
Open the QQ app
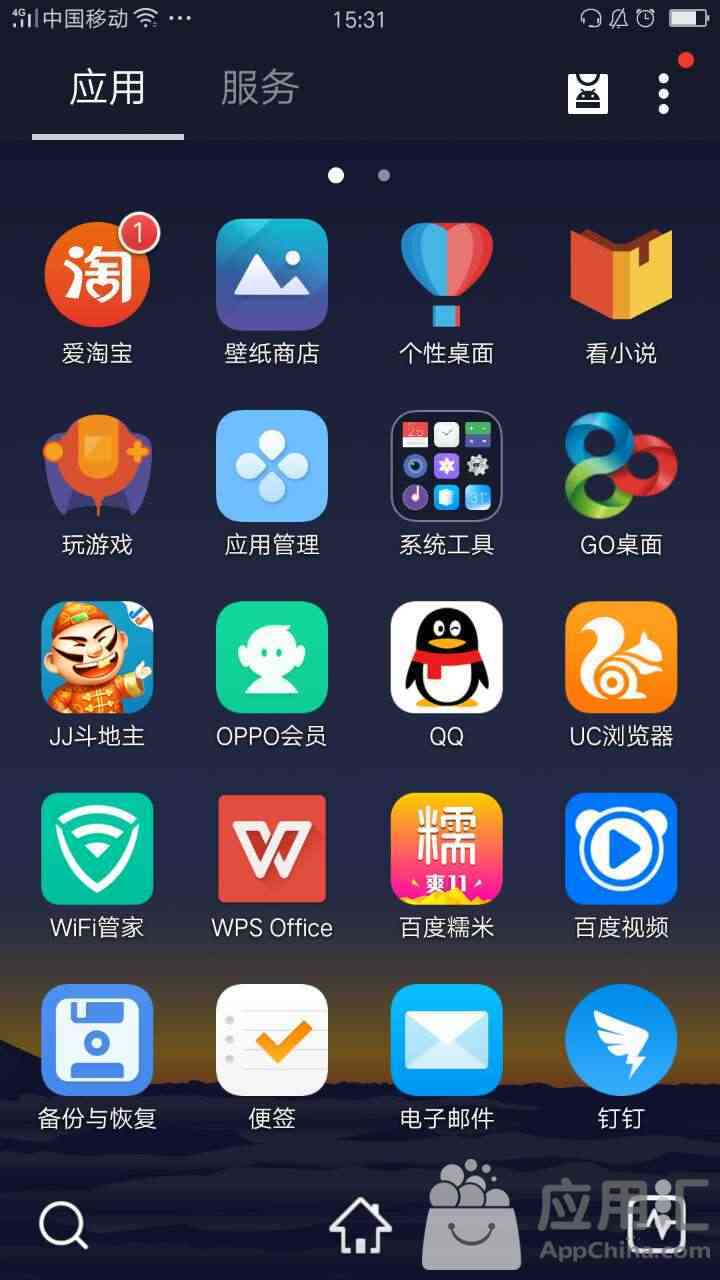tap(446, 657)
